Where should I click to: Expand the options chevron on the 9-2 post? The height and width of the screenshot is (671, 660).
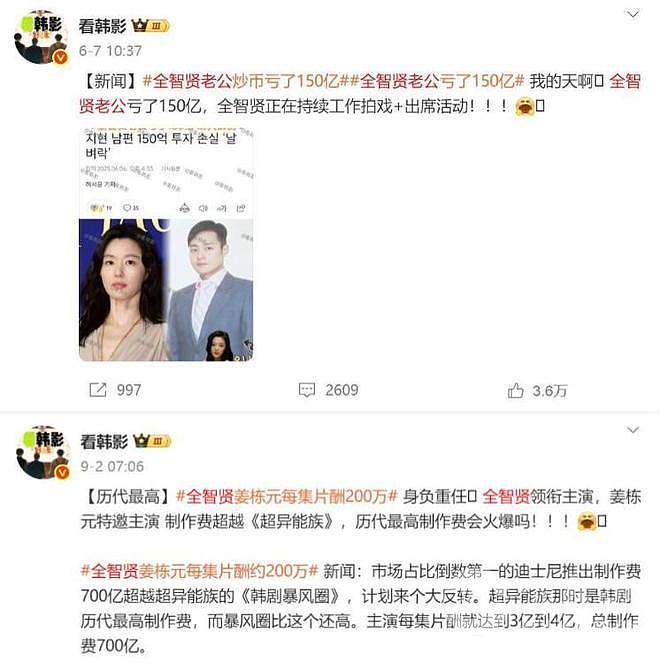pyautogui.click(x=633, y=430)
